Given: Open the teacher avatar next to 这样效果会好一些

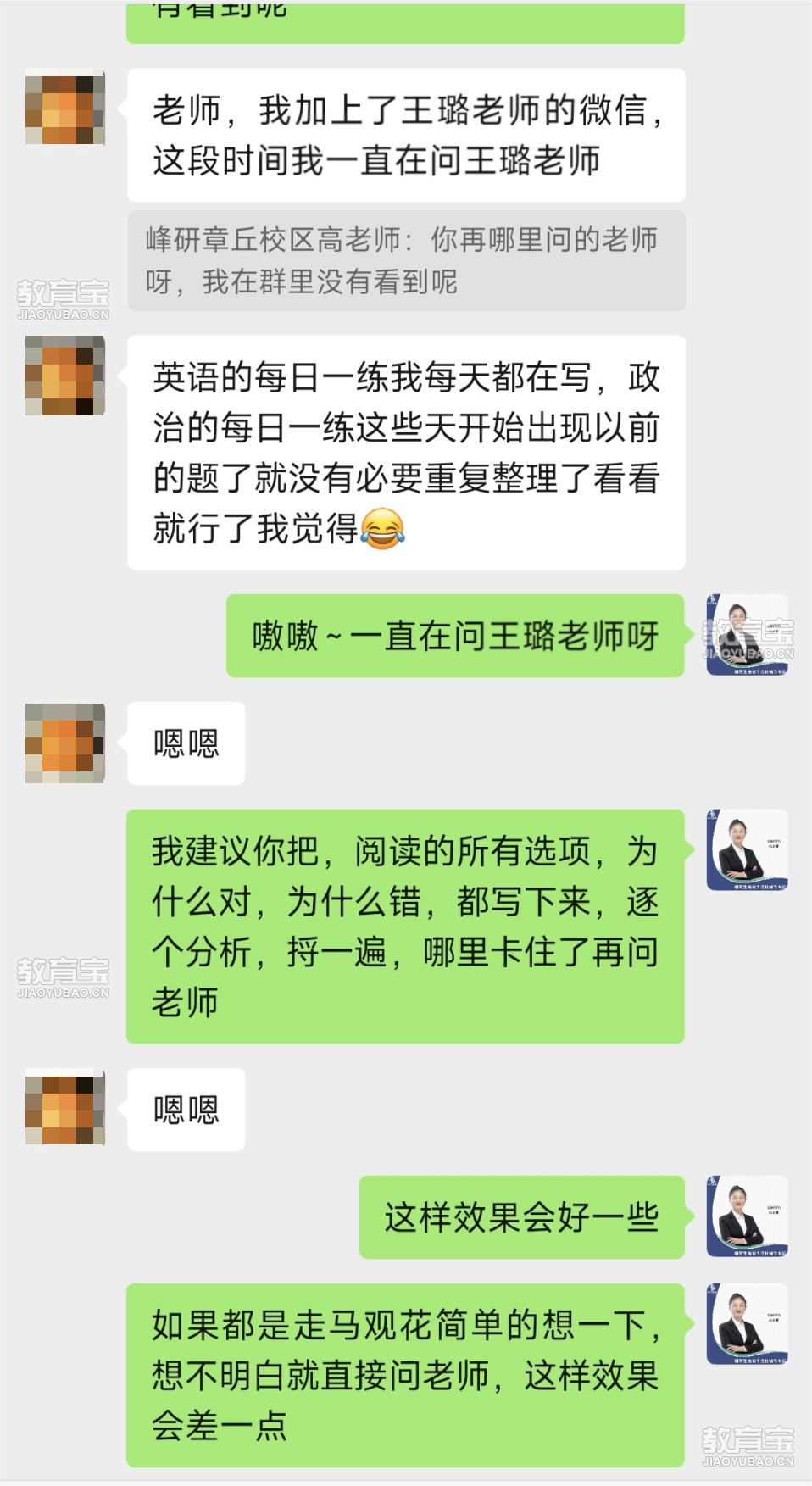Looking at the screenshot, I should [747, 1216].
